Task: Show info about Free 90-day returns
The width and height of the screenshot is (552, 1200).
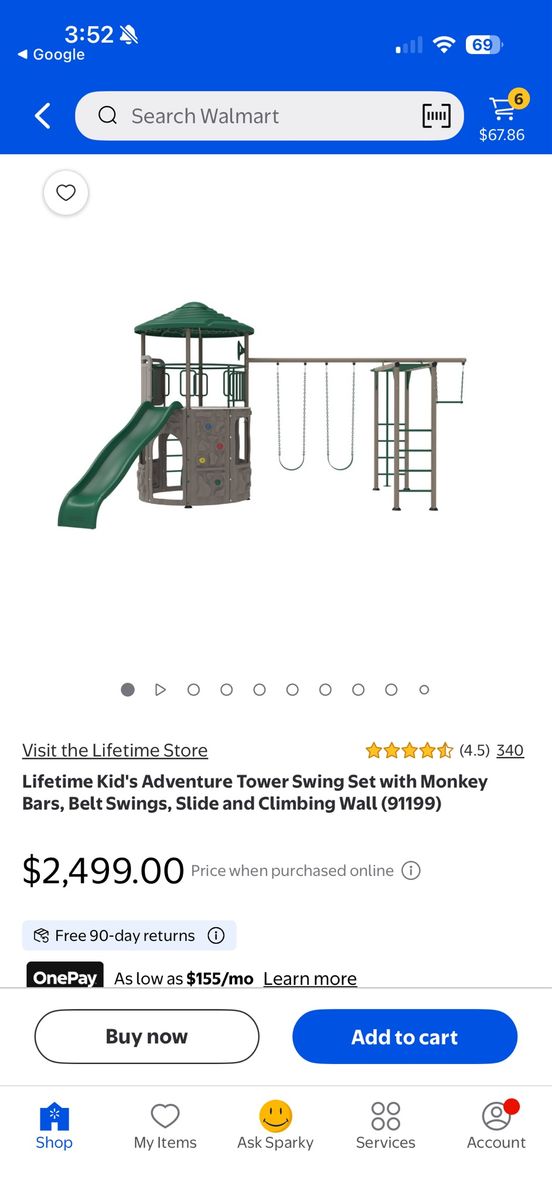Action: pos(216,936)
